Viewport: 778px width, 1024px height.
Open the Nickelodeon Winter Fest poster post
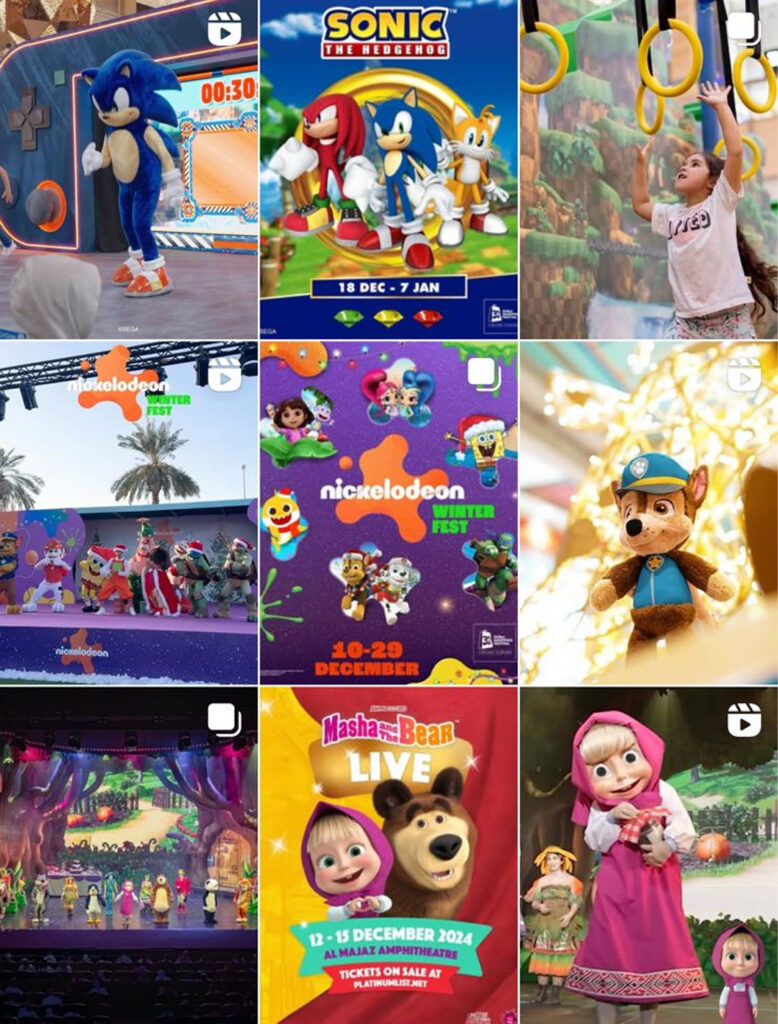(x=388, y=512)
